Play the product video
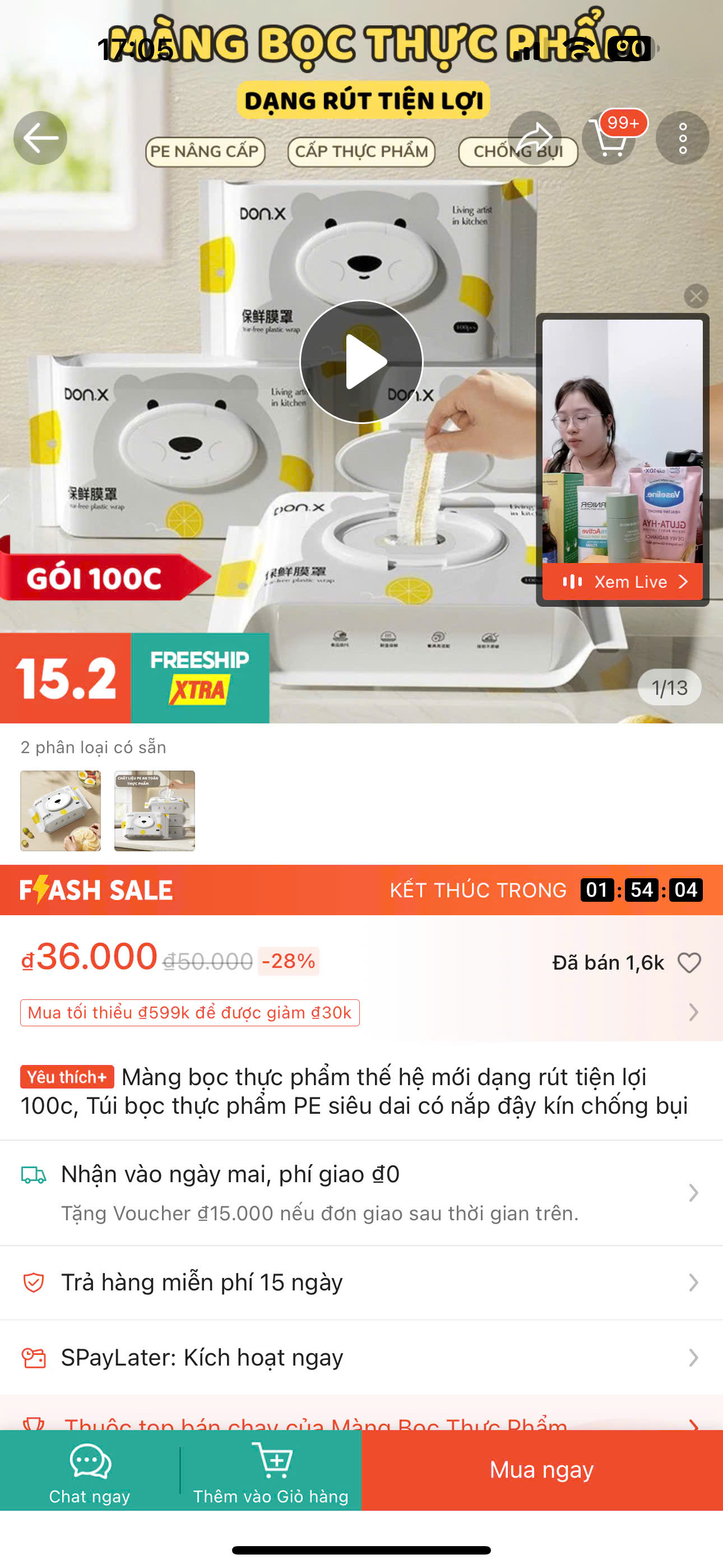The width and height of the screenshot is (723, 1568). [x=361, y=362]
